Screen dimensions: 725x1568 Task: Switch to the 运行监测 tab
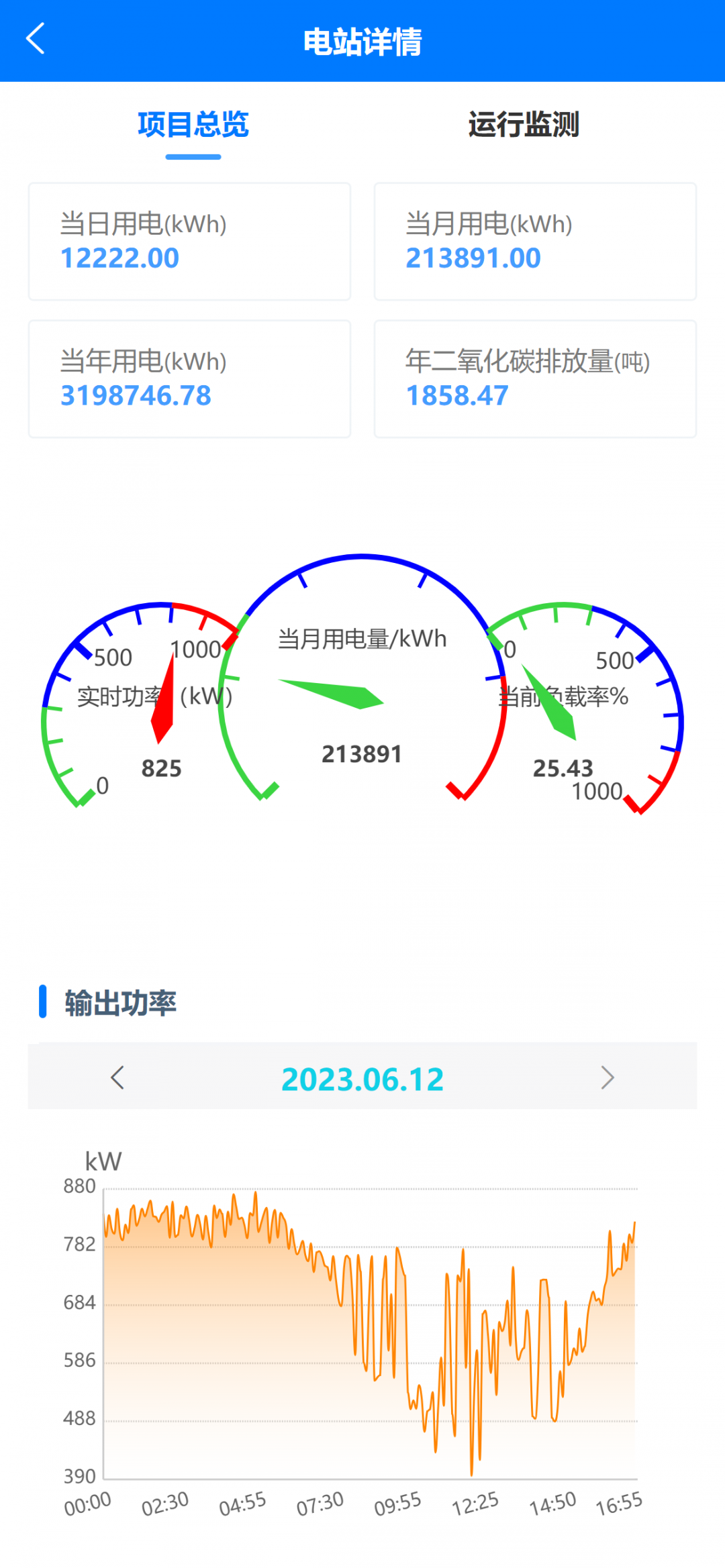click(524, 125)
